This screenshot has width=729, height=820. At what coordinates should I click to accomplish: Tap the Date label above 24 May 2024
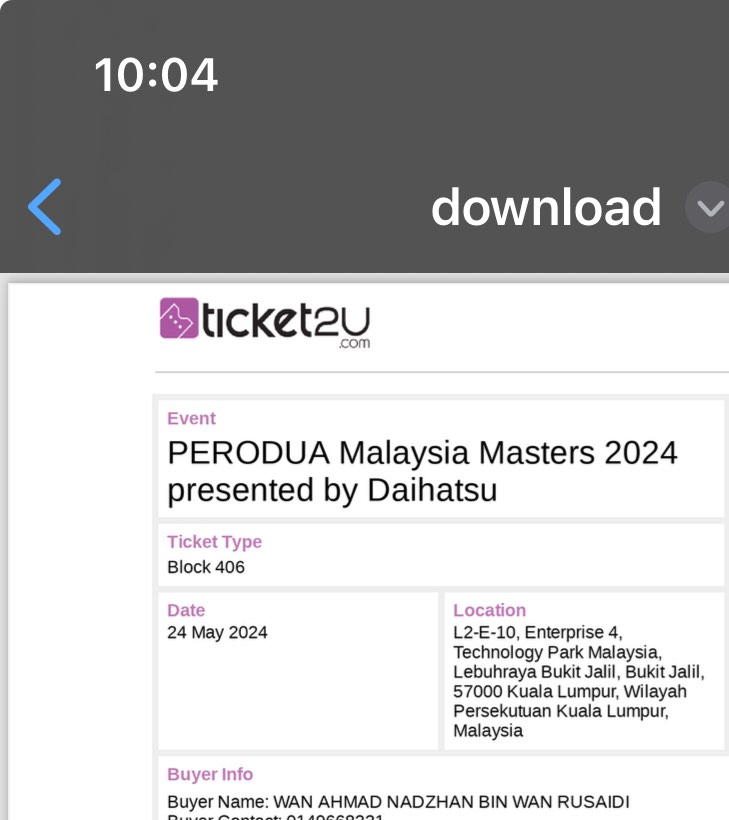tap(184, 610)
